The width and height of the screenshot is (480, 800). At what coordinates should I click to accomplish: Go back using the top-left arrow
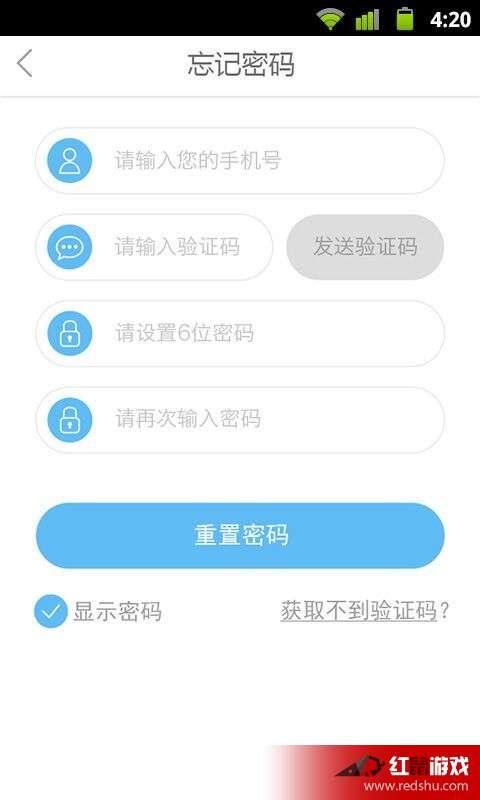pyautogui.click(x=24, y=63)
